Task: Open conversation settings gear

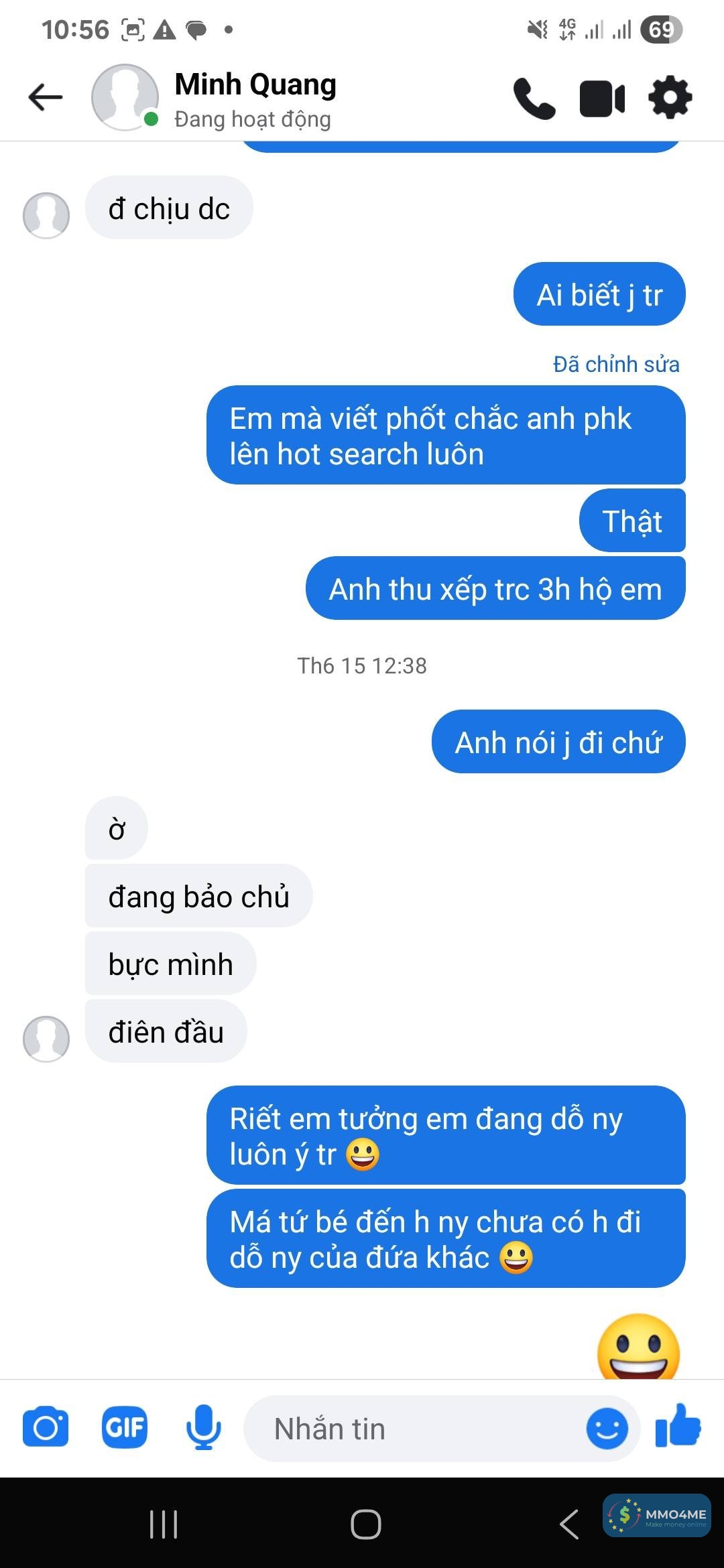Action: click(x=670, y=99)
